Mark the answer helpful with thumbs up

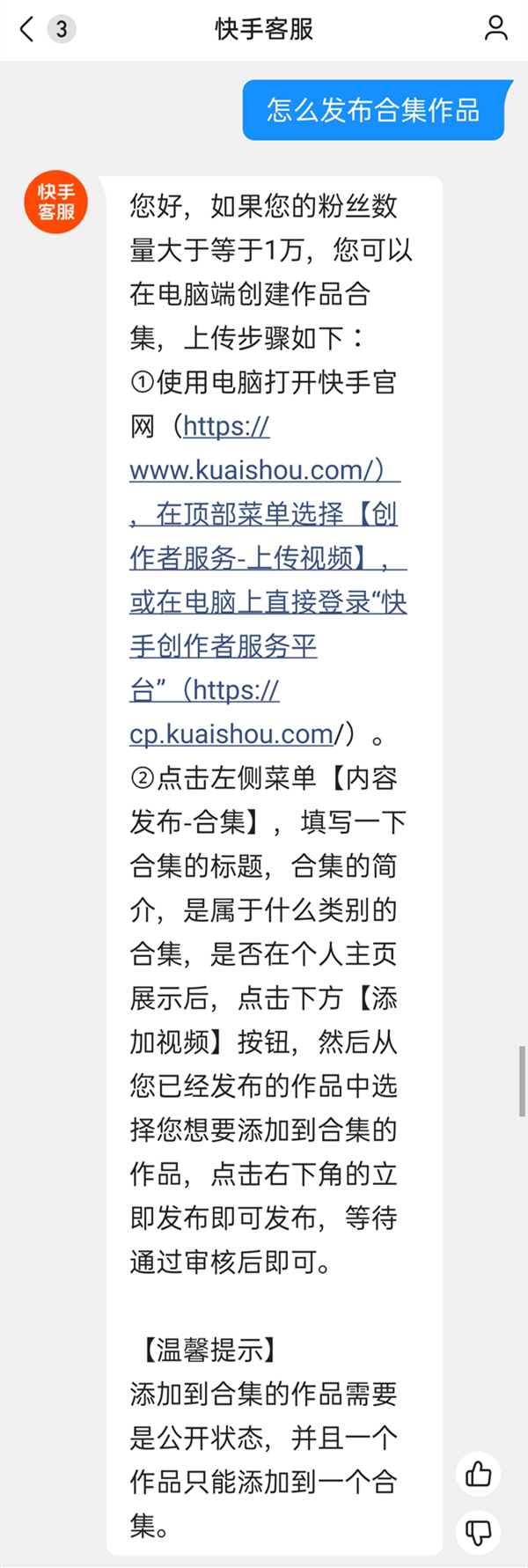pos(479,1473)
